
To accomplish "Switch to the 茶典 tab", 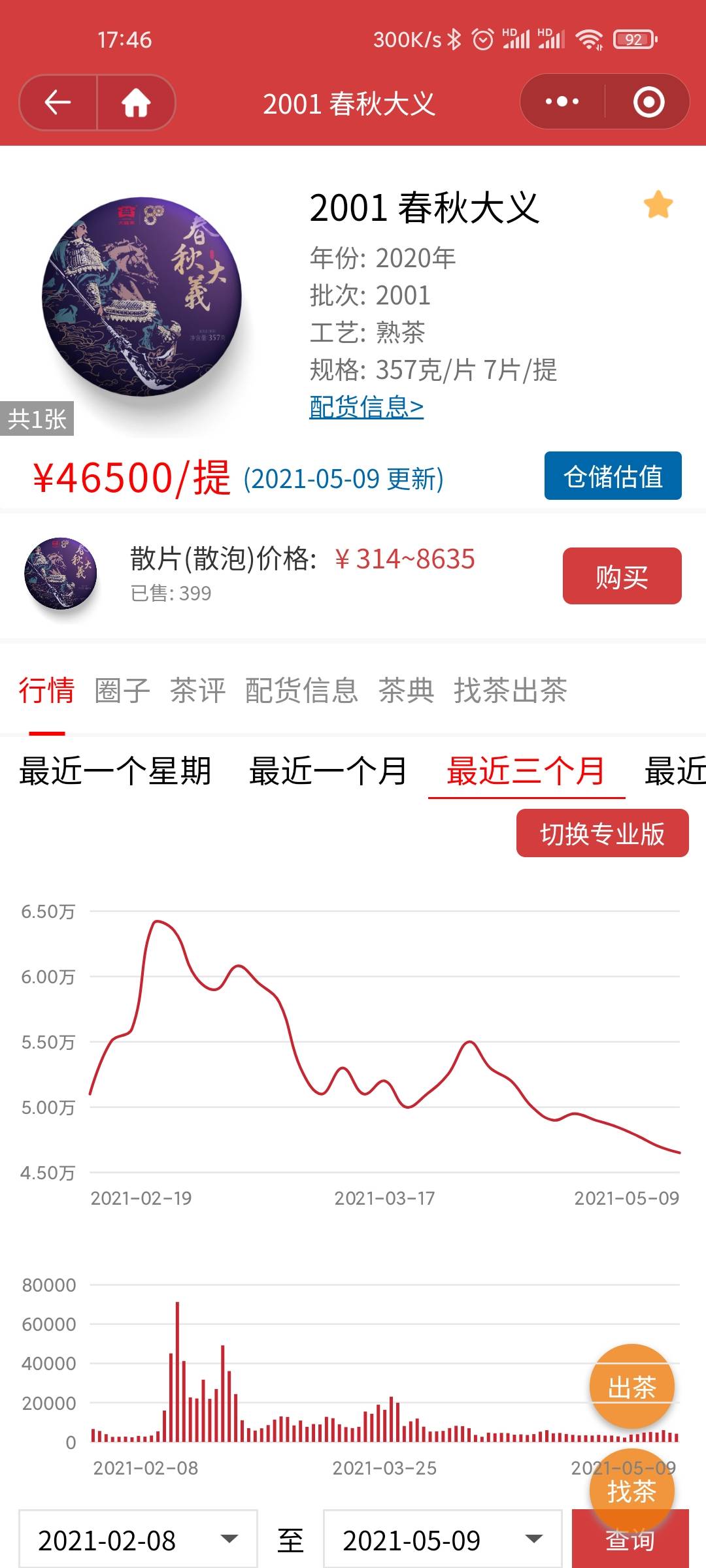I will pos(406,691).
